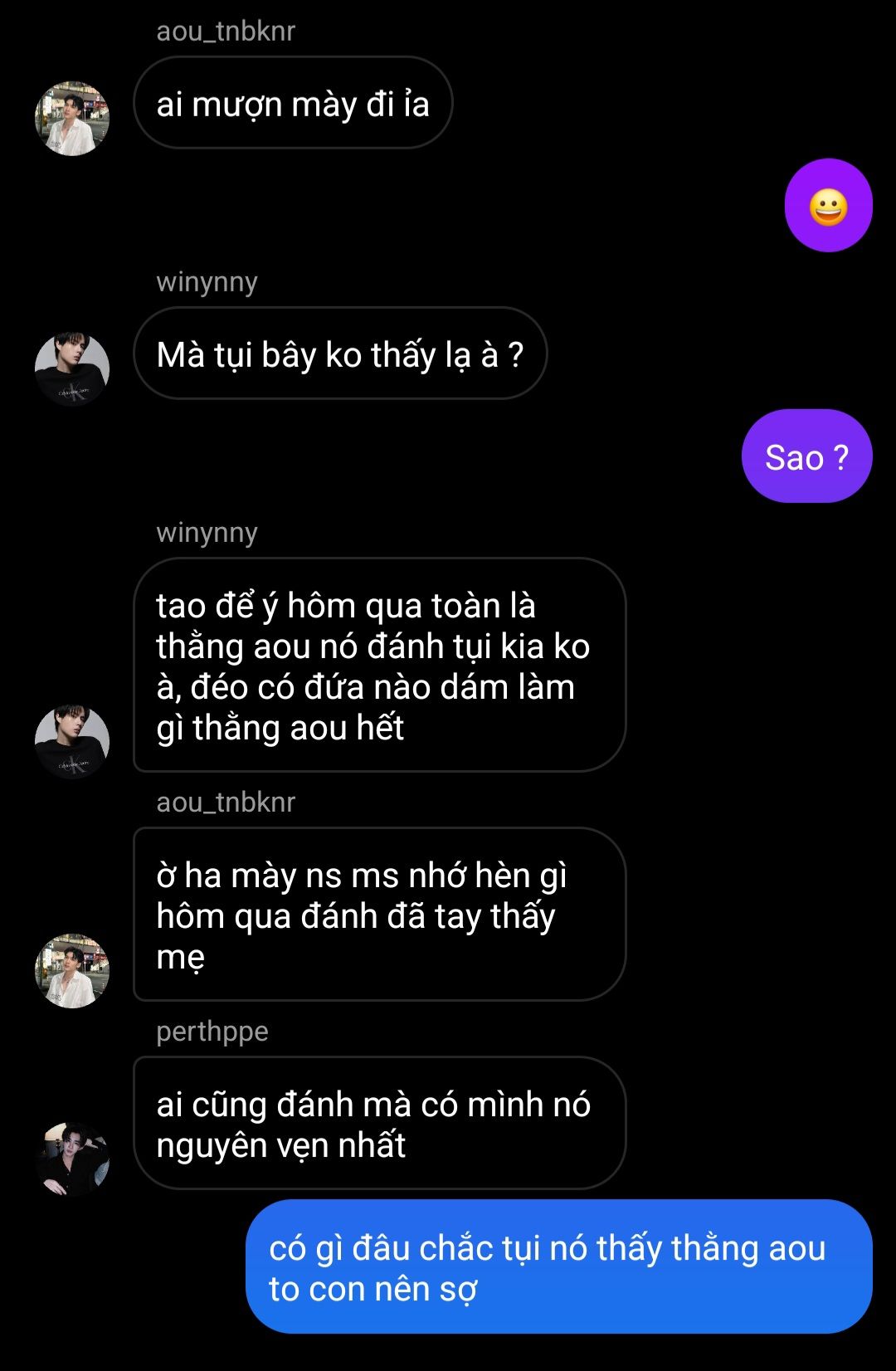View perthppe's profile picture

(72, 1159)
